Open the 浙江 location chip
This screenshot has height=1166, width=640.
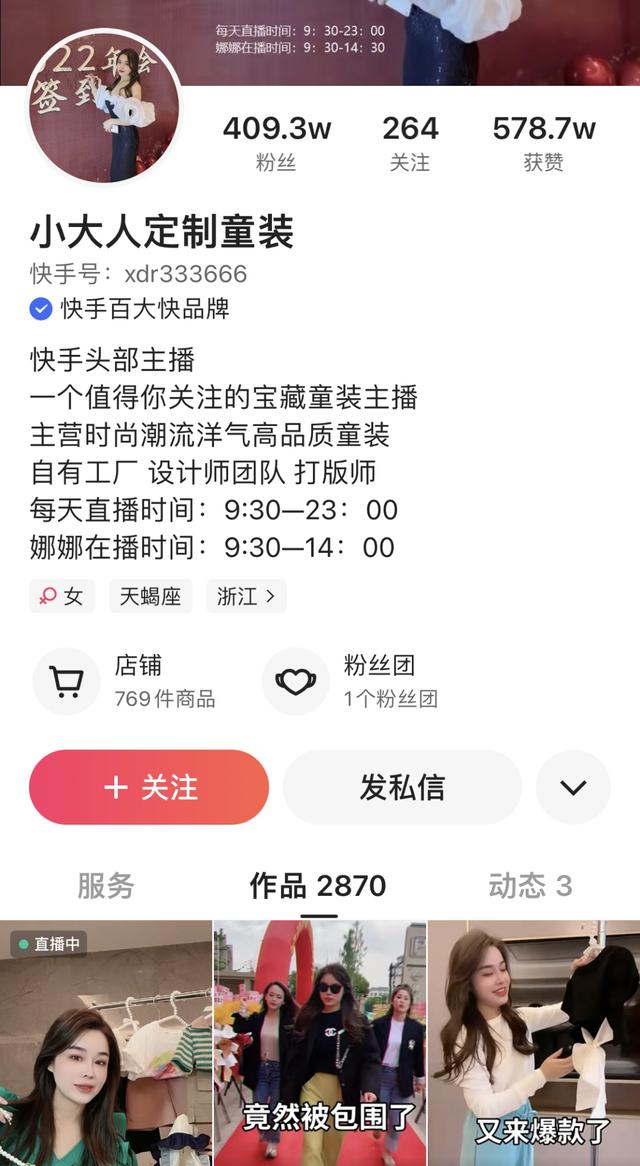pyautogui.click(x=246, y=597)
